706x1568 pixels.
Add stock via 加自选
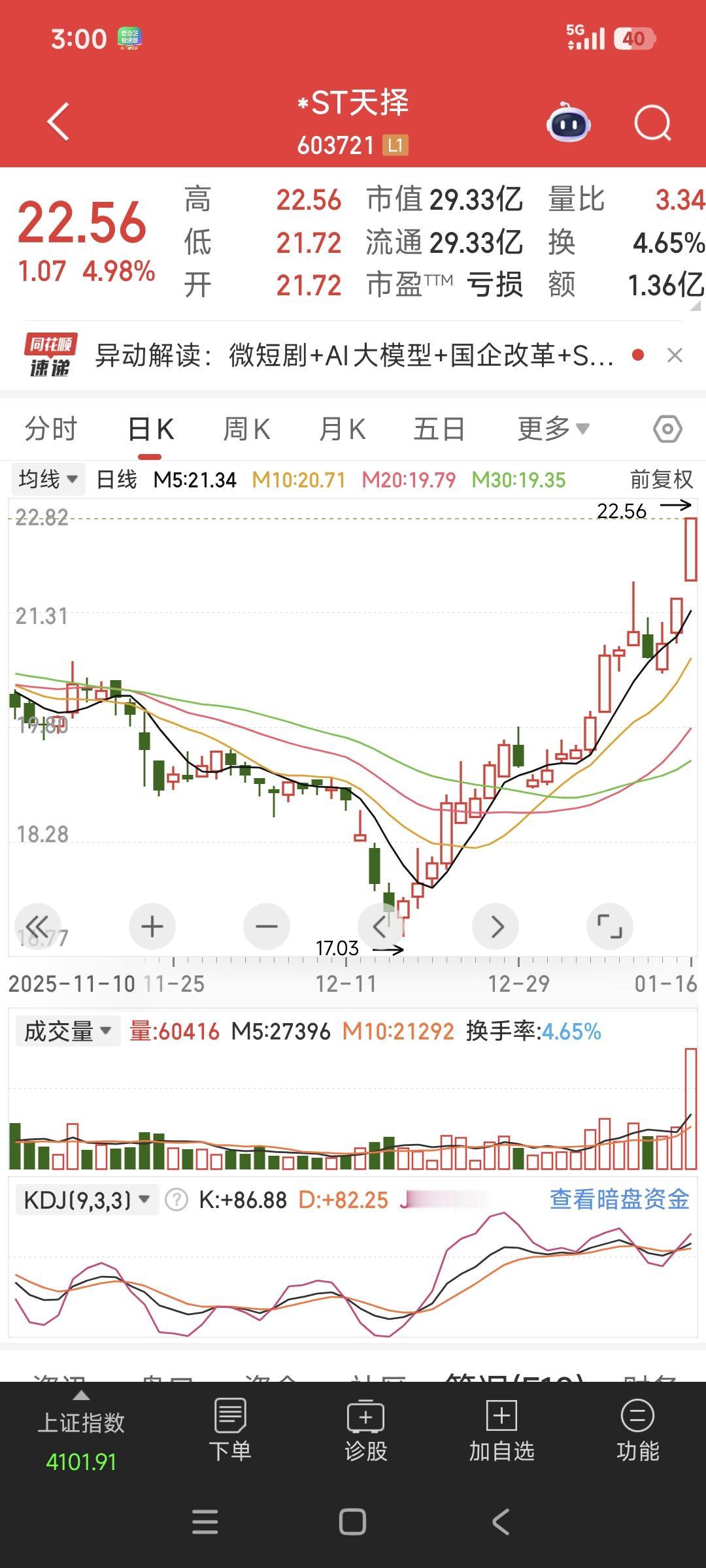tap(501, 1431)
